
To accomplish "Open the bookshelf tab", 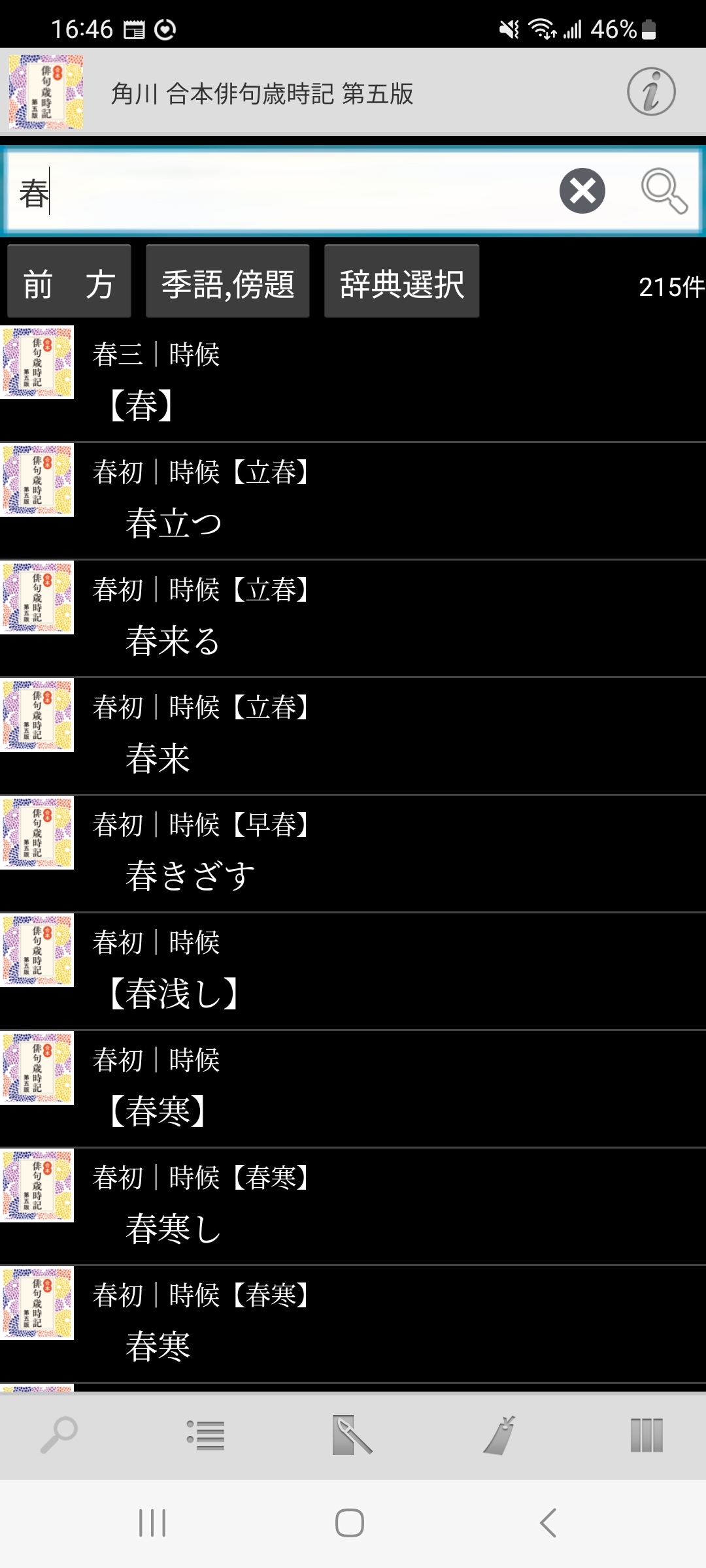I will [x=647, y=1436].
